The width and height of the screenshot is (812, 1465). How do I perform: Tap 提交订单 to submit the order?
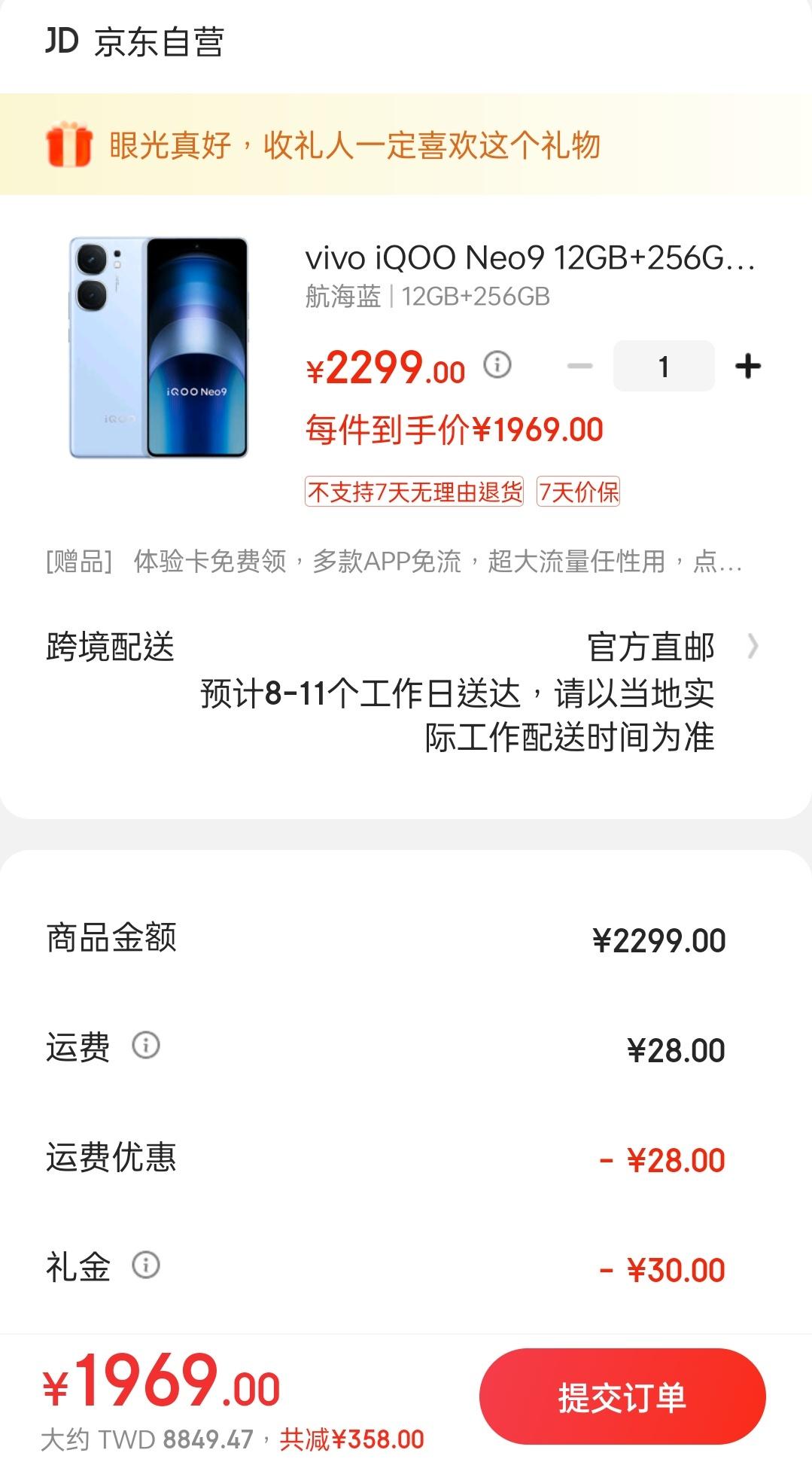click(622, 1397)
